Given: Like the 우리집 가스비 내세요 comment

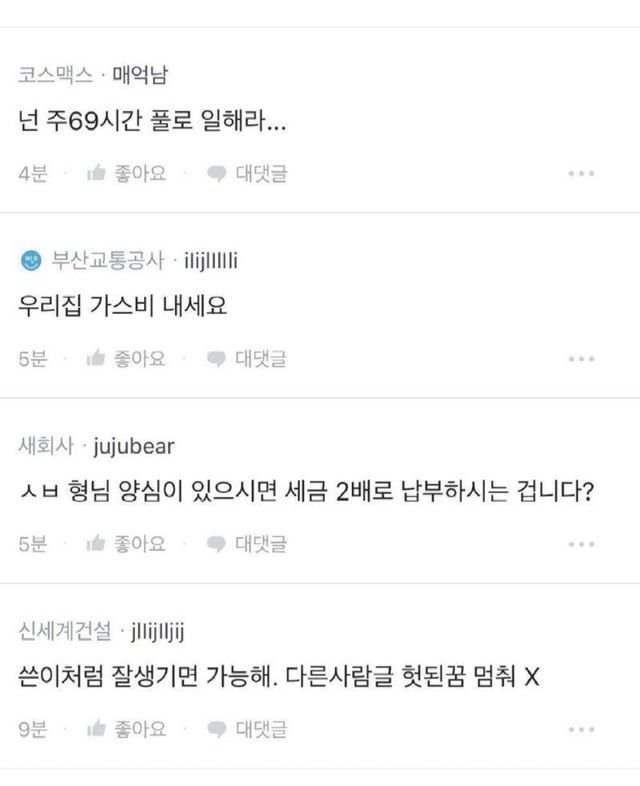Looking at the screenshot, I should coord(125,359).
